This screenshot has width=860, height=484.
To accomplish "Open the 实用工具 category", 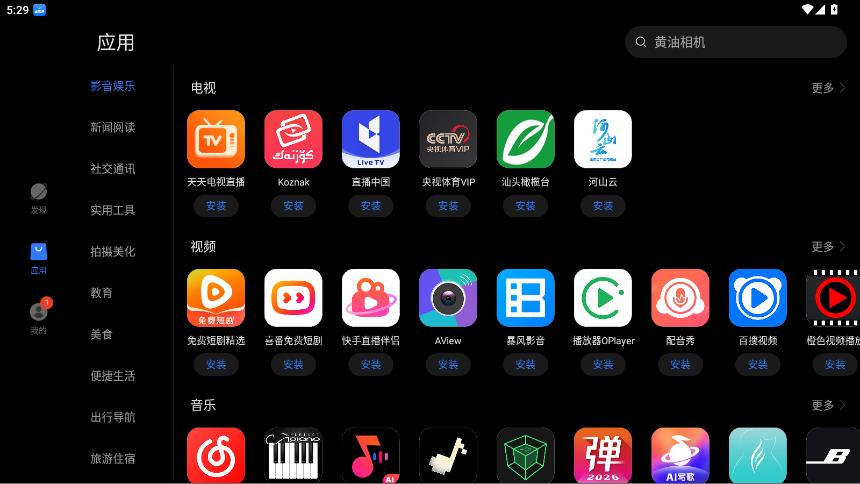I will tap(112, 210).
